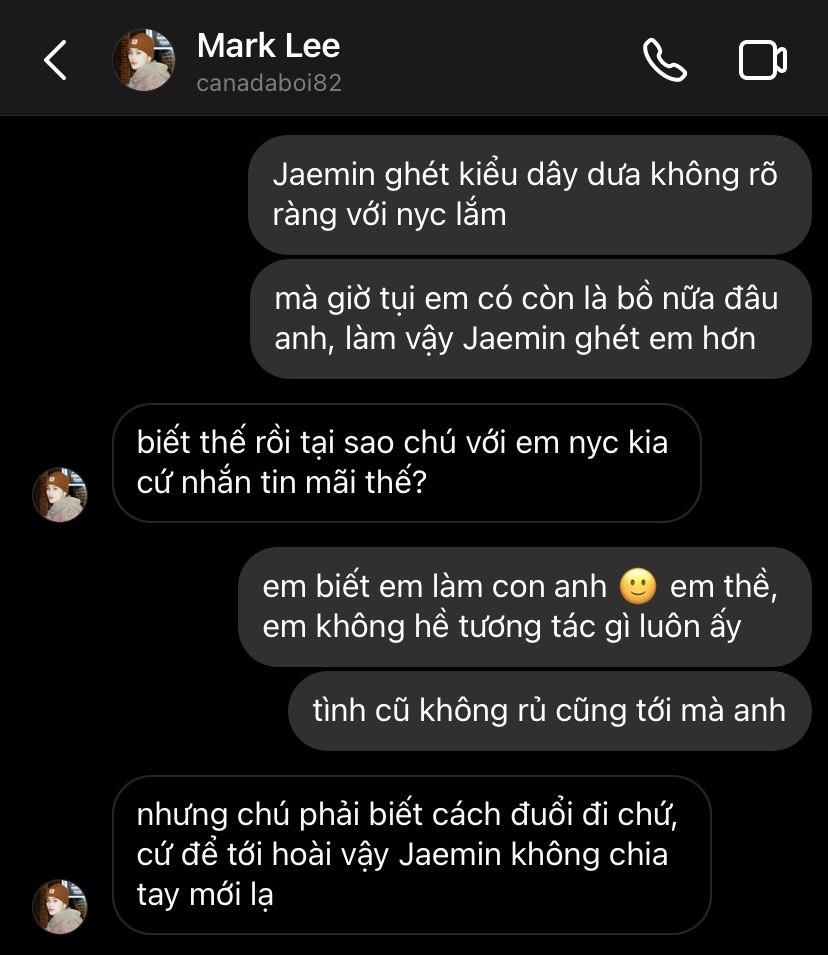
Task: Tap the avatar beside the "tay mới lạ" message
Action: tap(60, 906)
